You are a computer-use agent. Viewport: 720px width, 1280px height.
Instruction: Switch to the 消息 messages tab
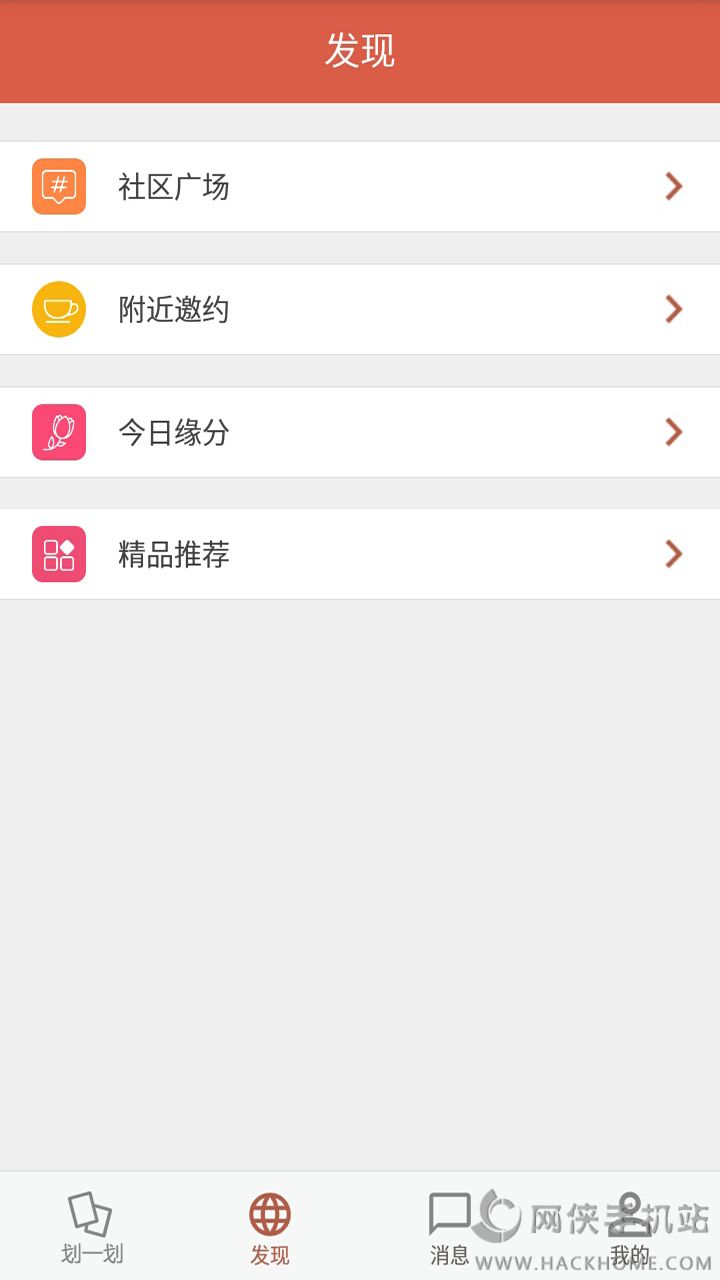pos(450,1228)
